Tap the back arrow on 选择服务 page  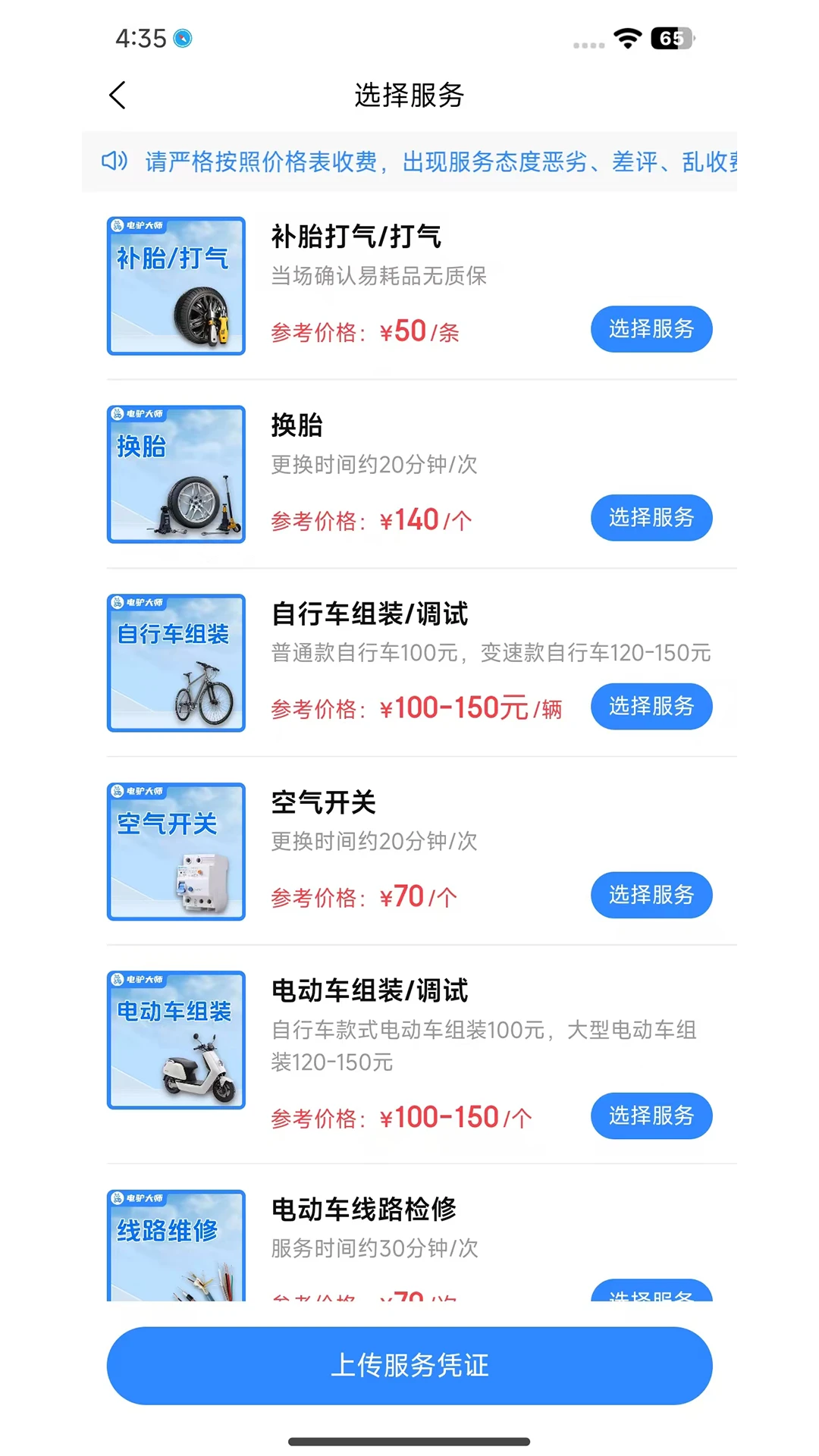pyautogui.click(x=117, y=96)
